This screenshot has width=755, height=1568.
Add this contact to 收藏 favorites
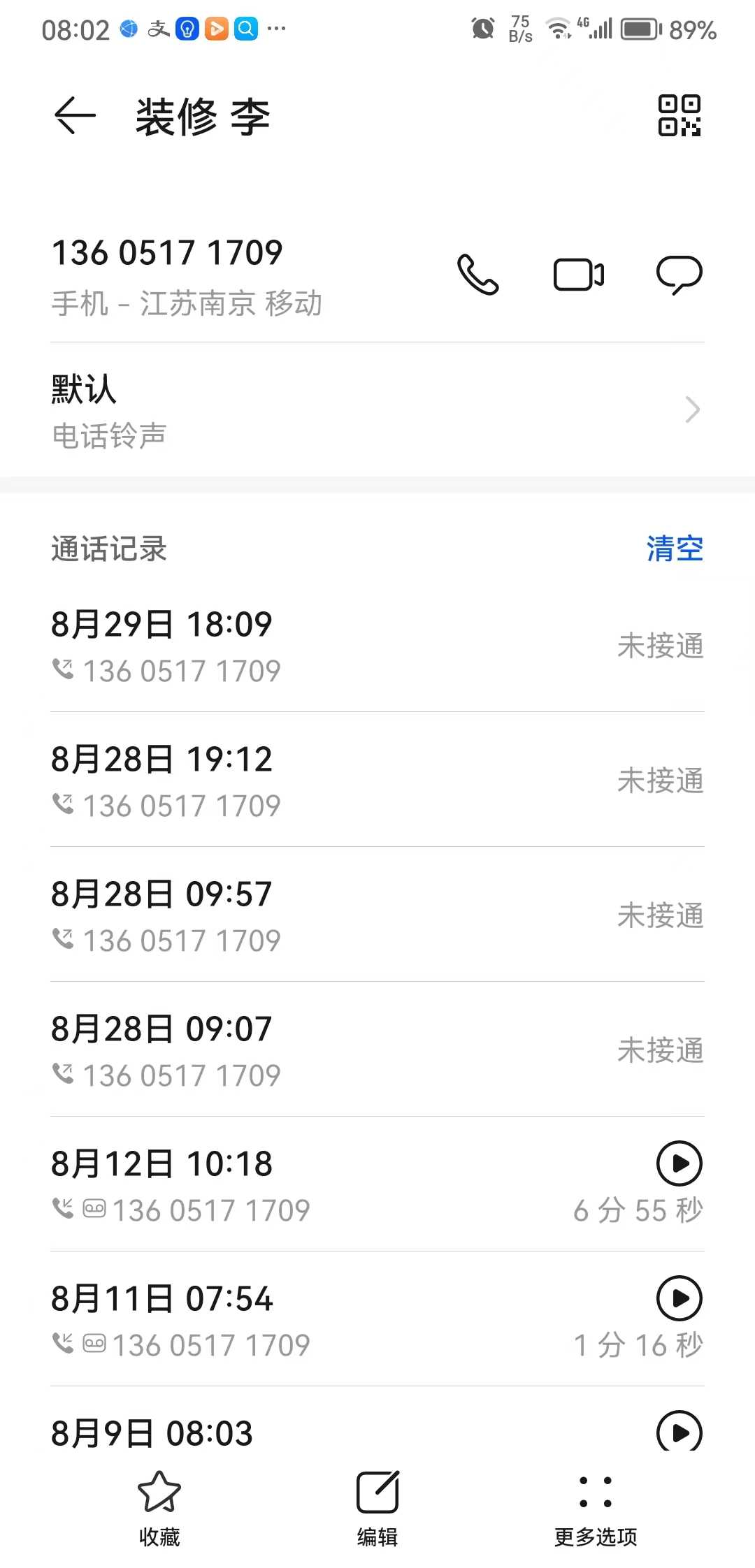(159, 1505)
